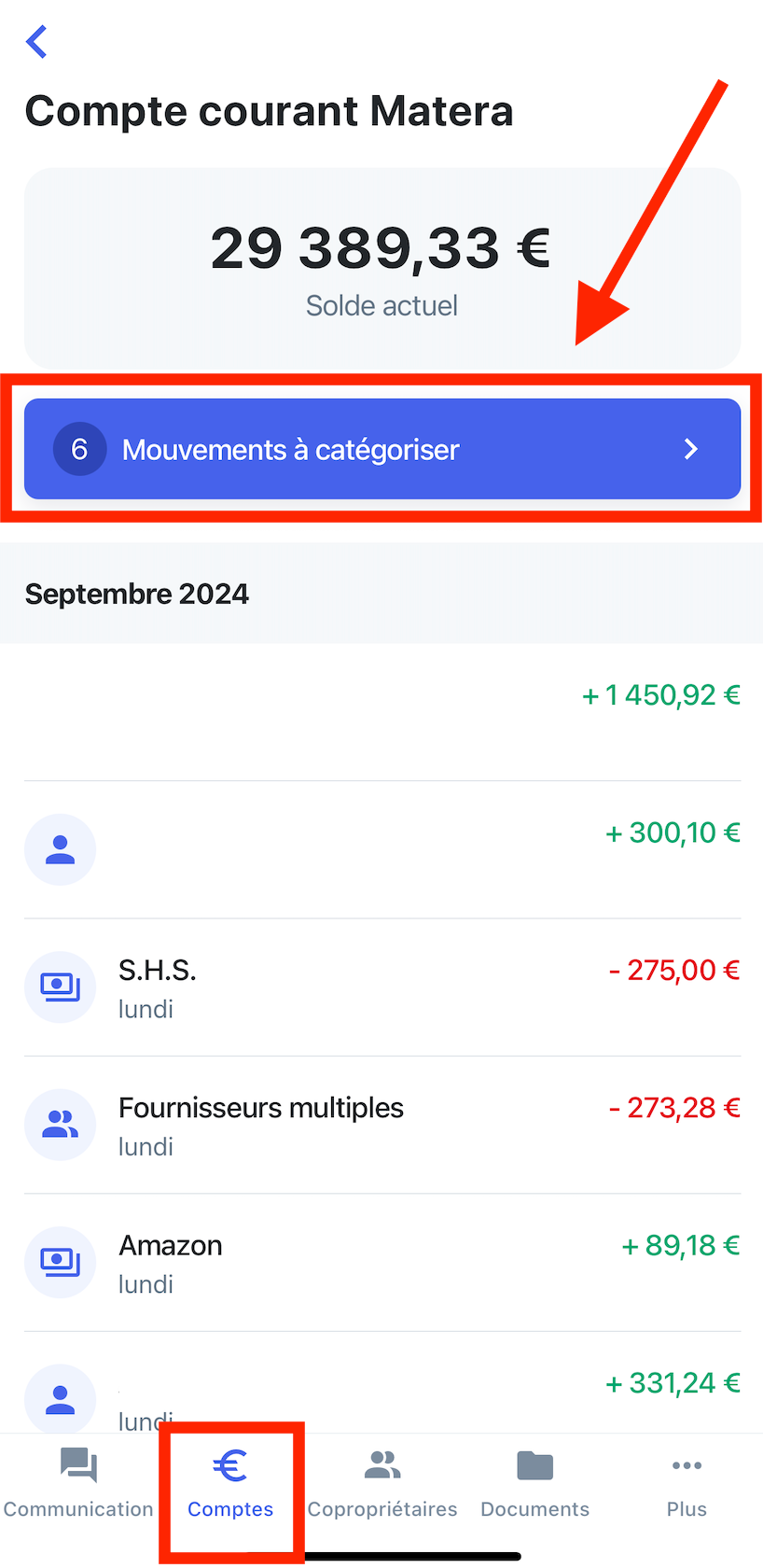Image resolution: width=763 pixels, height=1568 pixels.
Task: Open the Plus tab
Action: click(687, 1483)
